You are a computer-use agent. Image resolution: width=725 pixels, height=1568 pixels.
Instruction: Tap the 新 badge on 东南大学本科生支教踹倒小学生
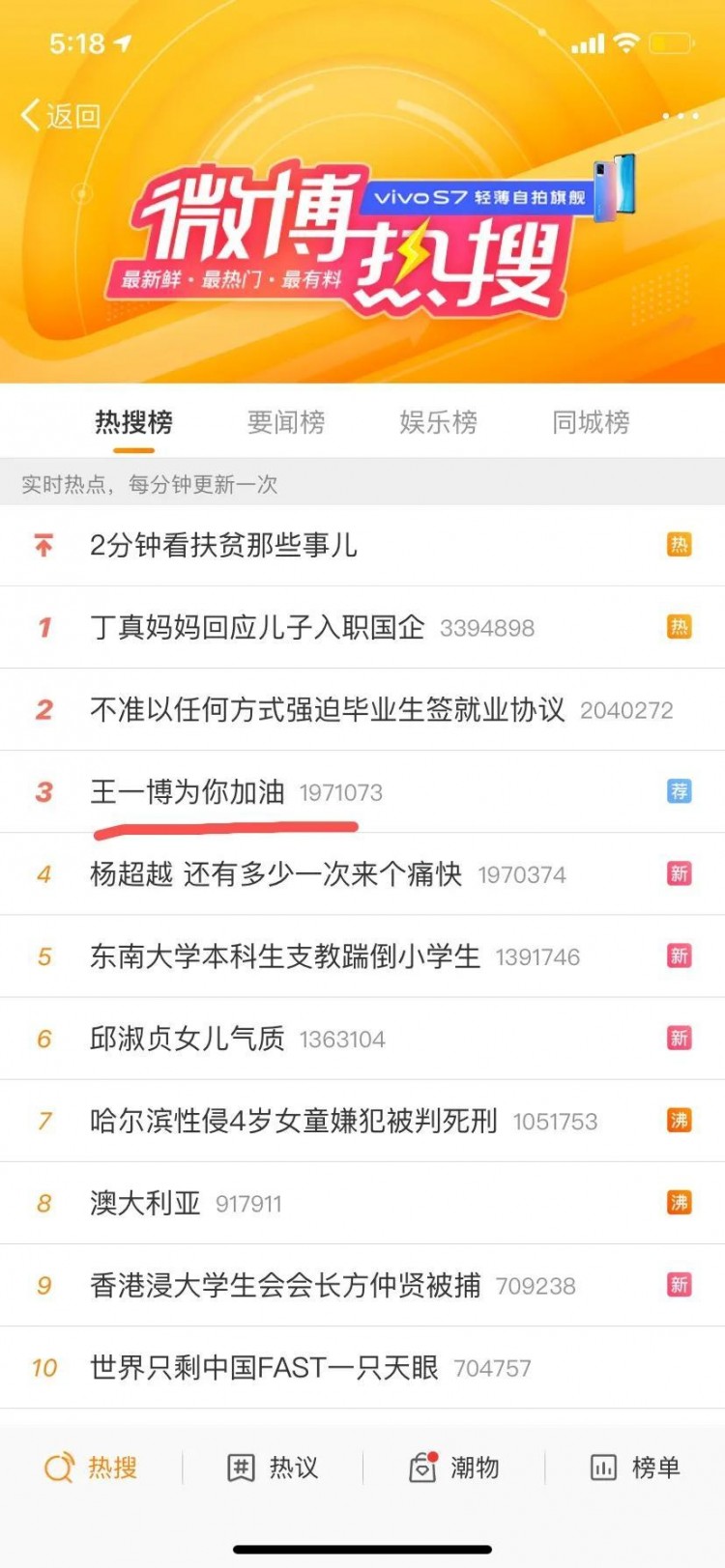[x=680, y=955]
